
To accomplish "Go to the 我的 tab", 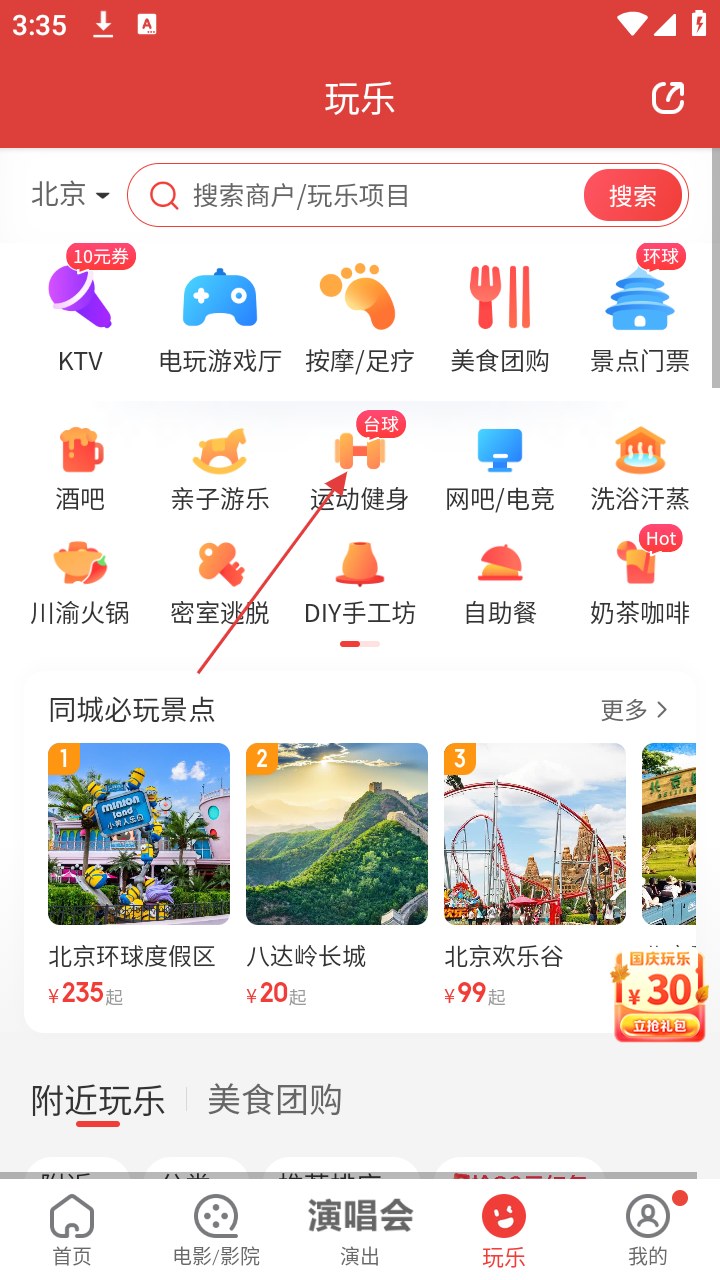I will point(648,1230).
